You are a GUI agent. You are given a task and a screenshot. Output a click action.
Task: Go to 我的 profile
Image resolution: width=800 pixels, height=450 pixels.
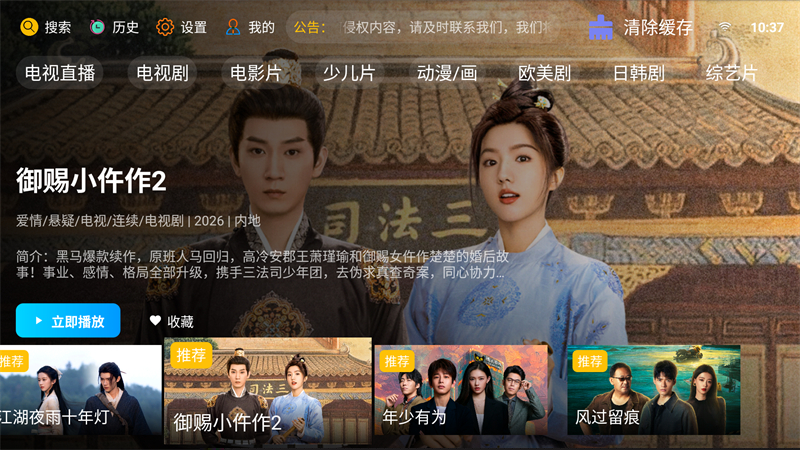click(x=250, y=27)
